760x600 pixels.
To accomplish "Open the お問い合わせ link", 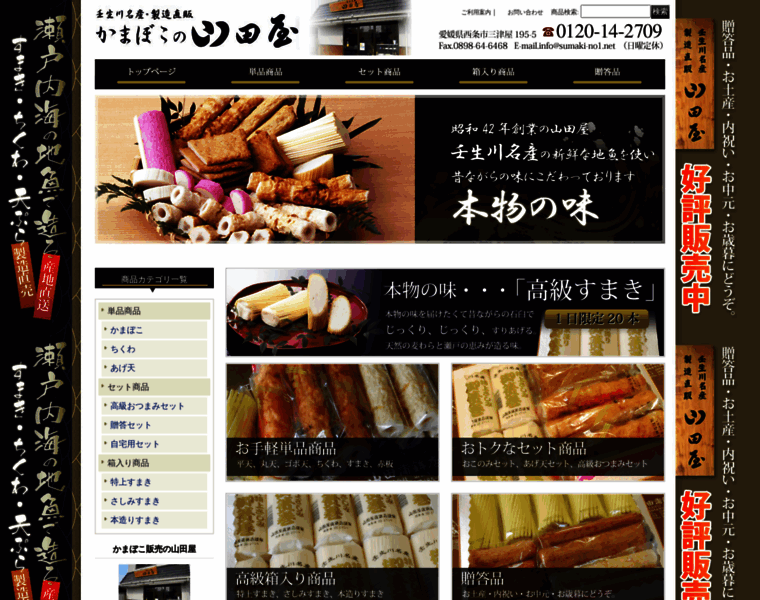I will [525, 12].
